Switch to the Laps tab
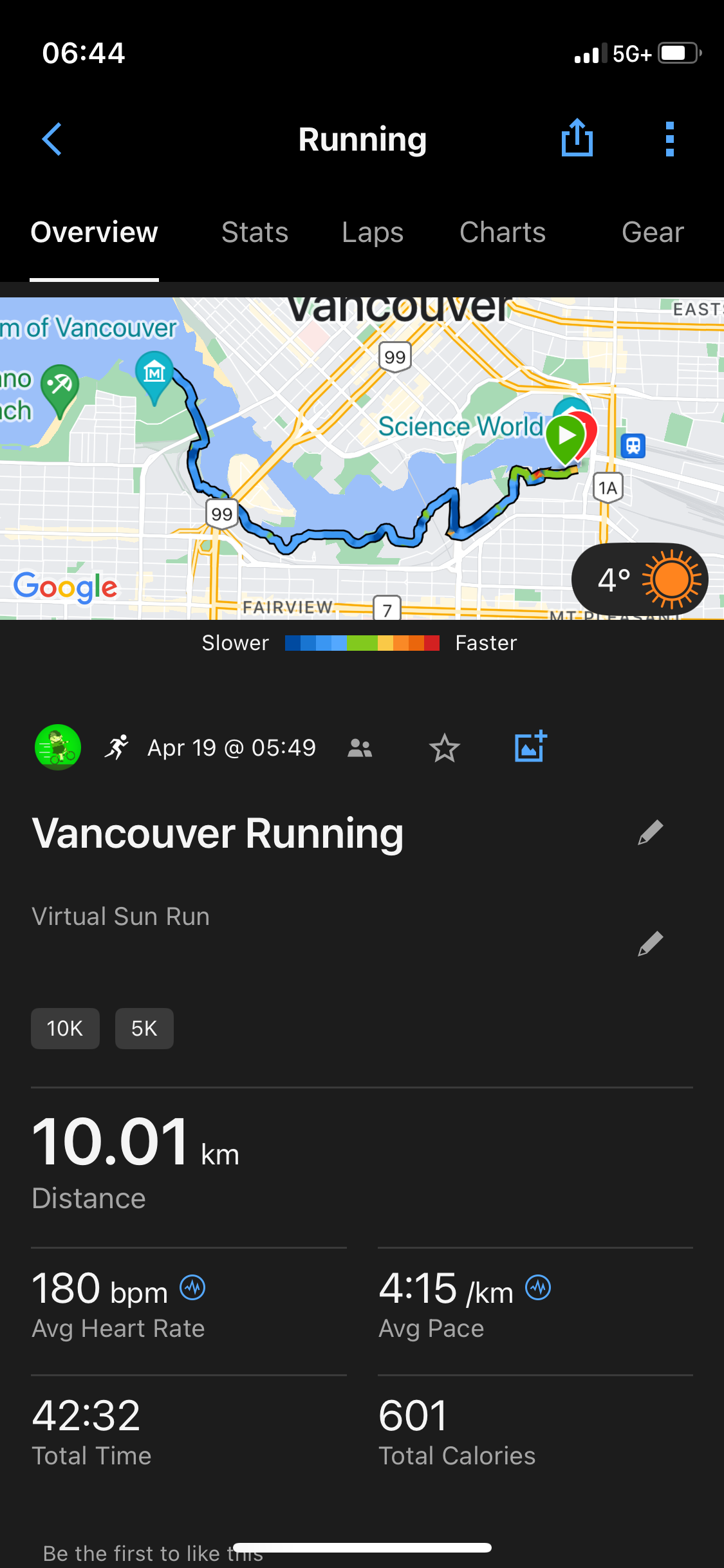Image resolution: width=724 pixels, height=1568 pixels. coord(372,232)
